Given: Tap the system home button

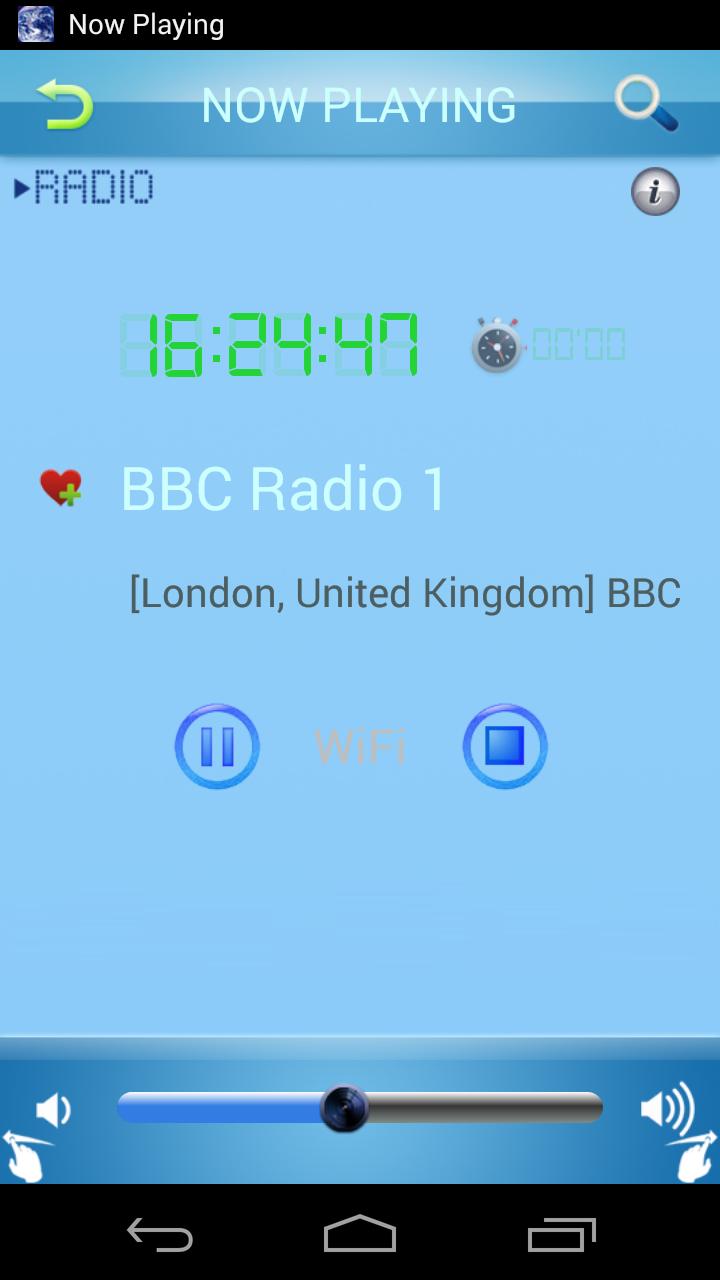Looking at the screenshot, I should click(x=360, y=1234).
